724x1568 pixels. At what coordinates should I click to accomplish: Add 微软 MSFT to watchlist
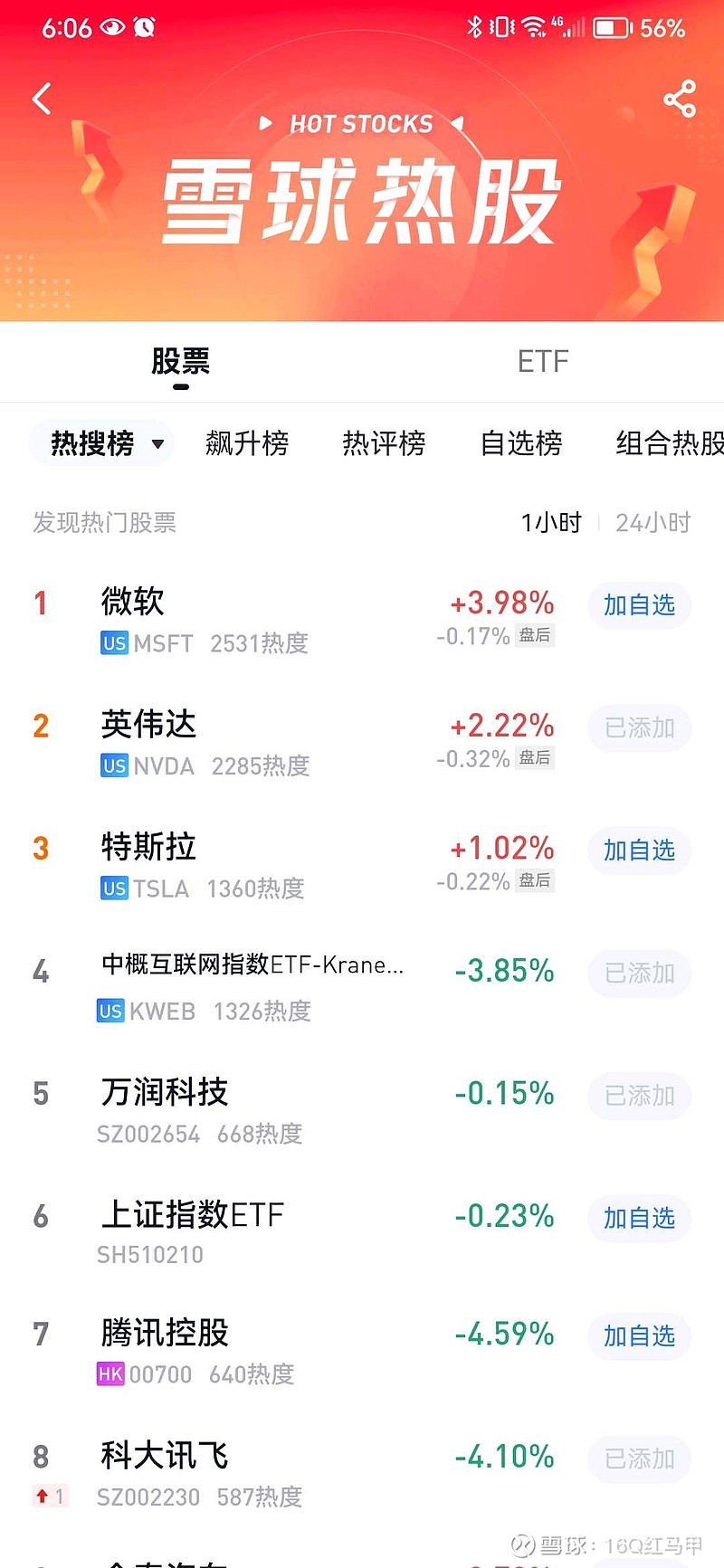pyautogui.click(x=639, y=605)
